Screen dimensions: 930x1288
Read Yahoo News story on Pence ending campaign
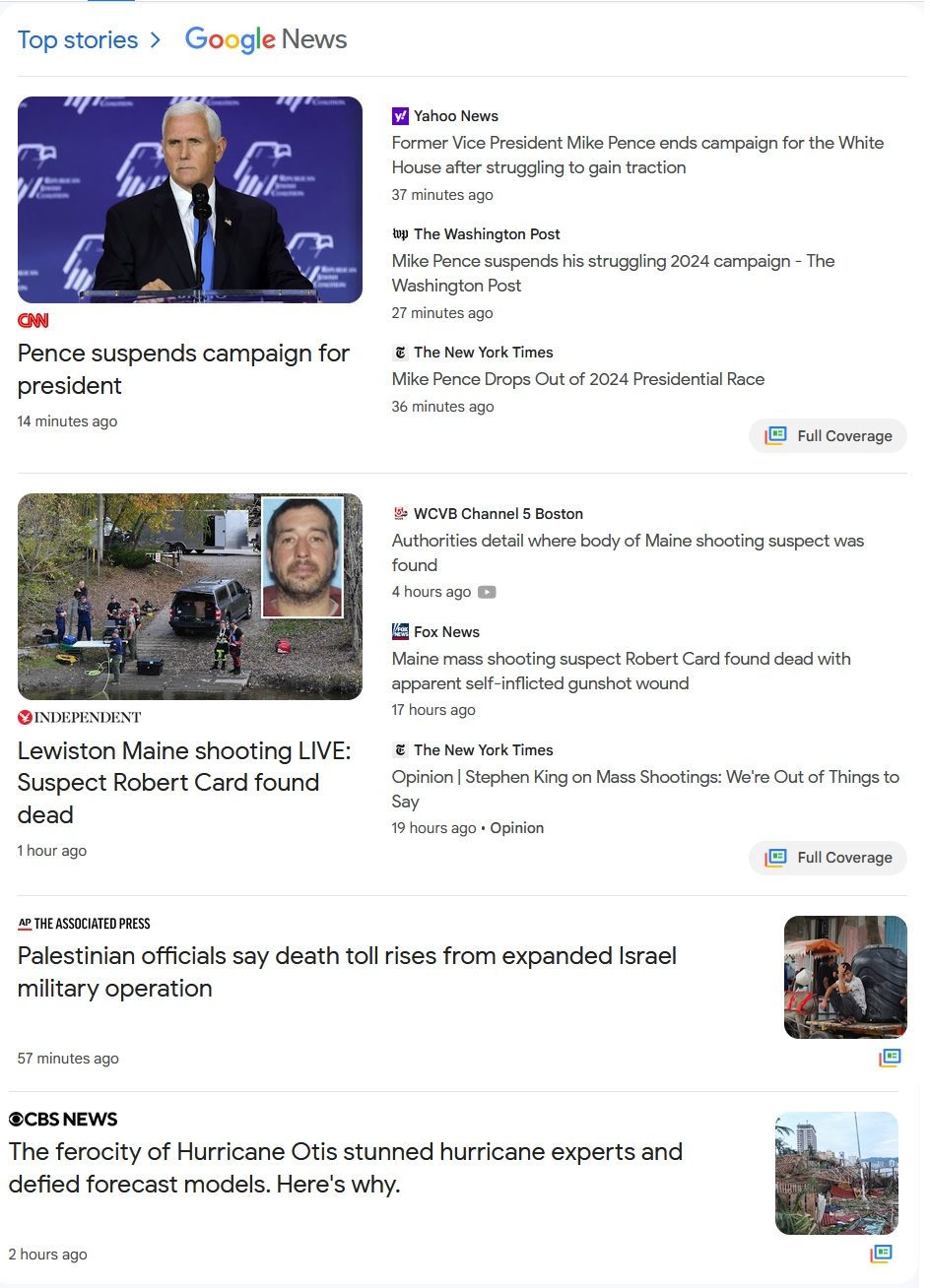(x=636, y=156)
